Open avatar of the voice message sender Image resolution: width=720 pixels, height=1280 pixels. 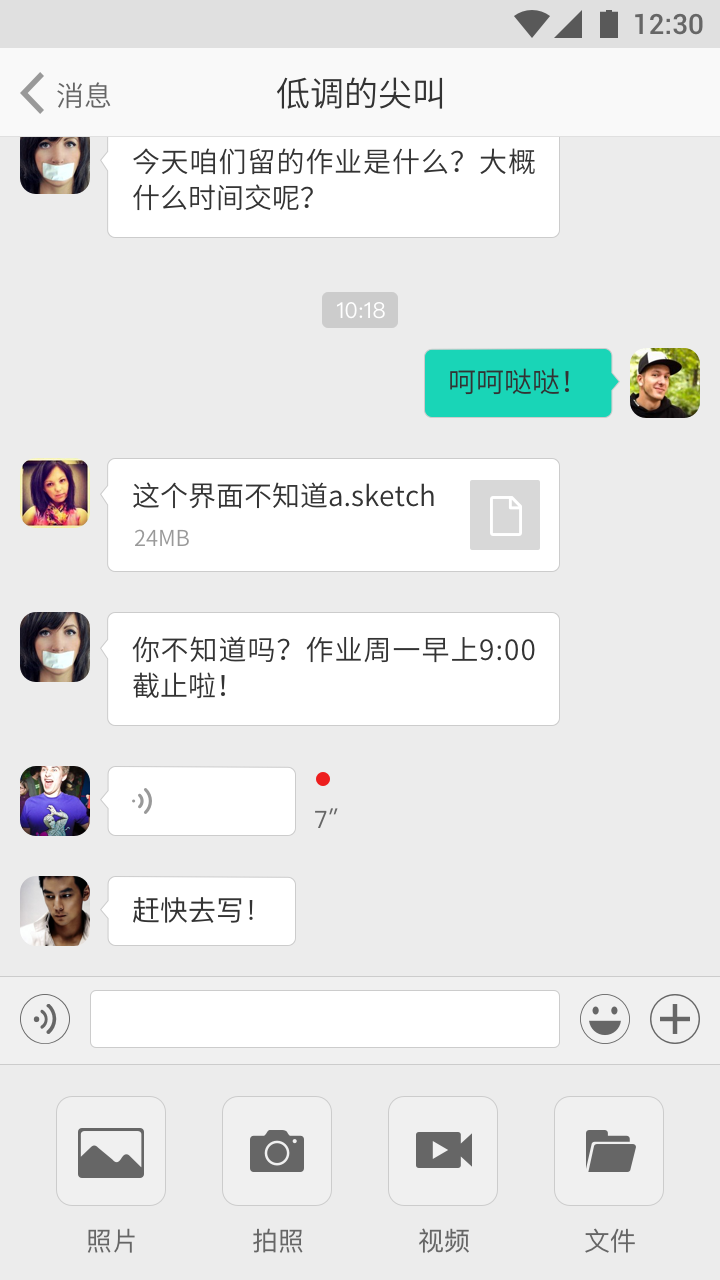tap(55, 801)
